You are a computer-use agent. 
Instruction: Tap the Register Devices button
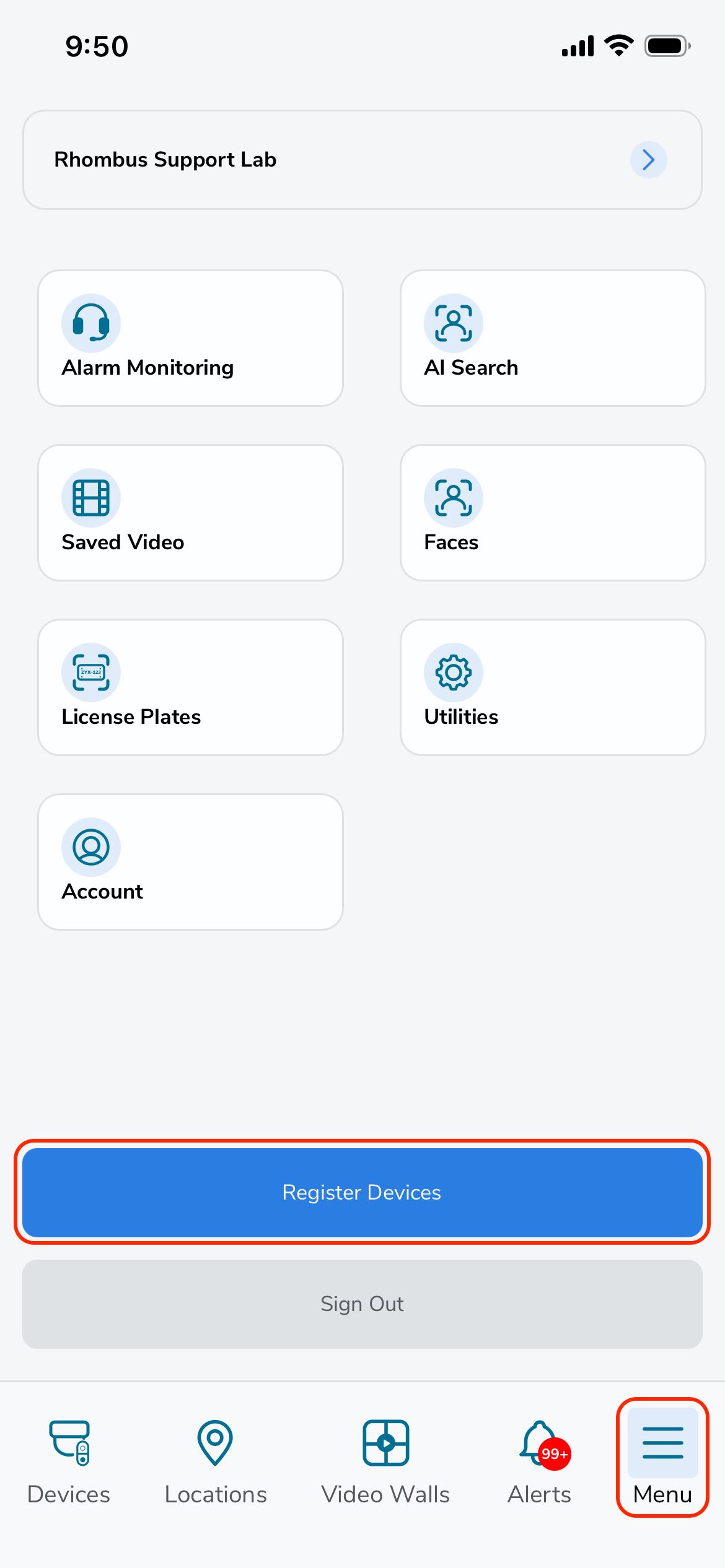[x=362, y=1192]
